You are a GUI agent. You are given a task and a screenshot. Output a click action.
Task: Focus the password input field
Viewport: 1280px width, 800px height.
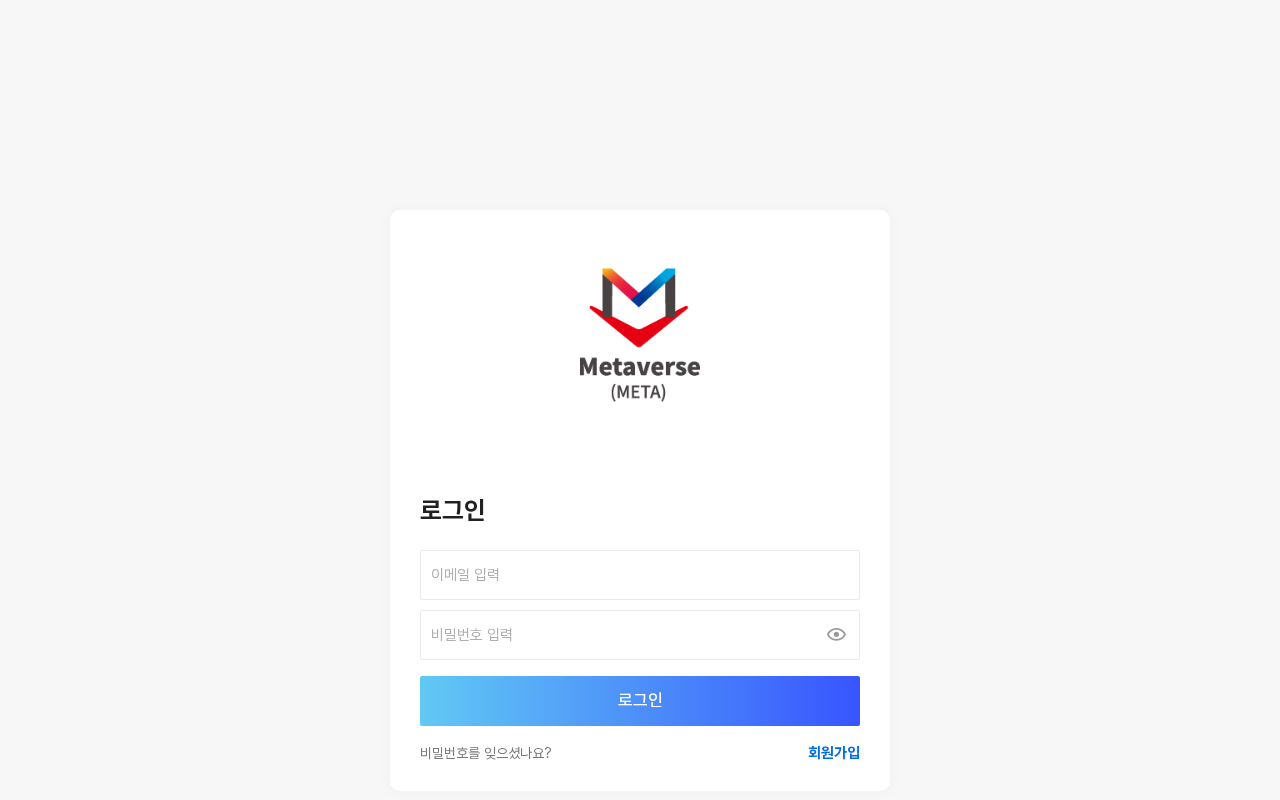[x=620, y=635]
